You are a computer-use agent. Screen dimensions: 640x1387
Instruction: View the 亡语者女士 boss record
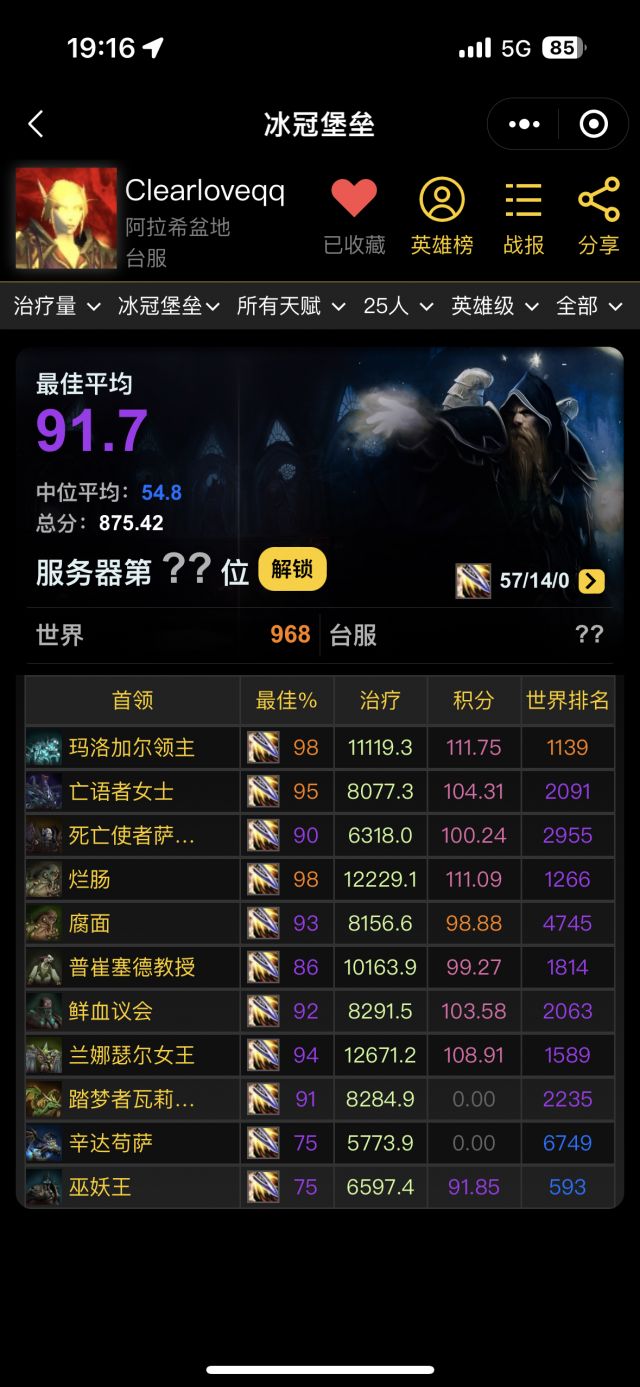121,791
